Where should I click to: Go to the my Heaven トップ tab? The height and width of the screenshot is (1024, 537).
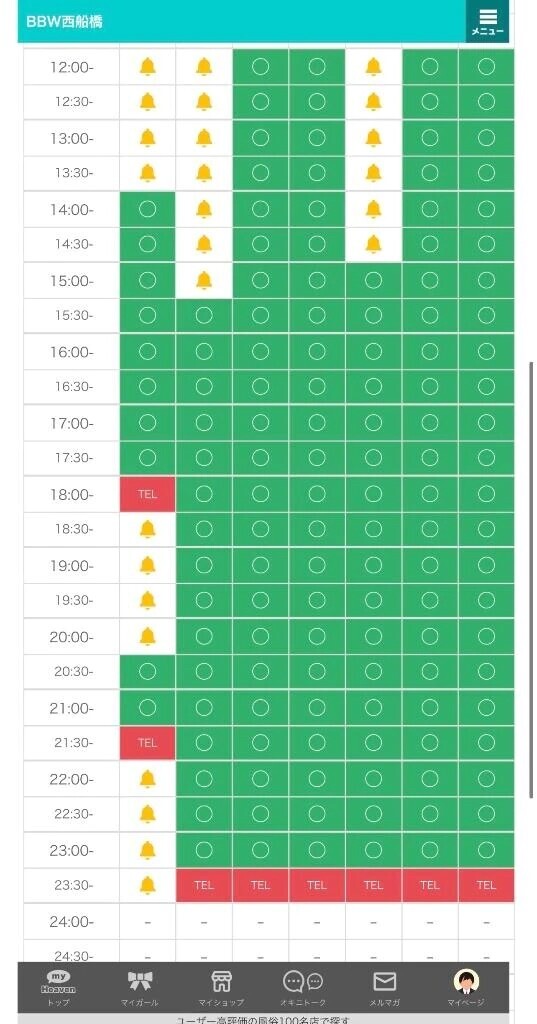point(59,987)
